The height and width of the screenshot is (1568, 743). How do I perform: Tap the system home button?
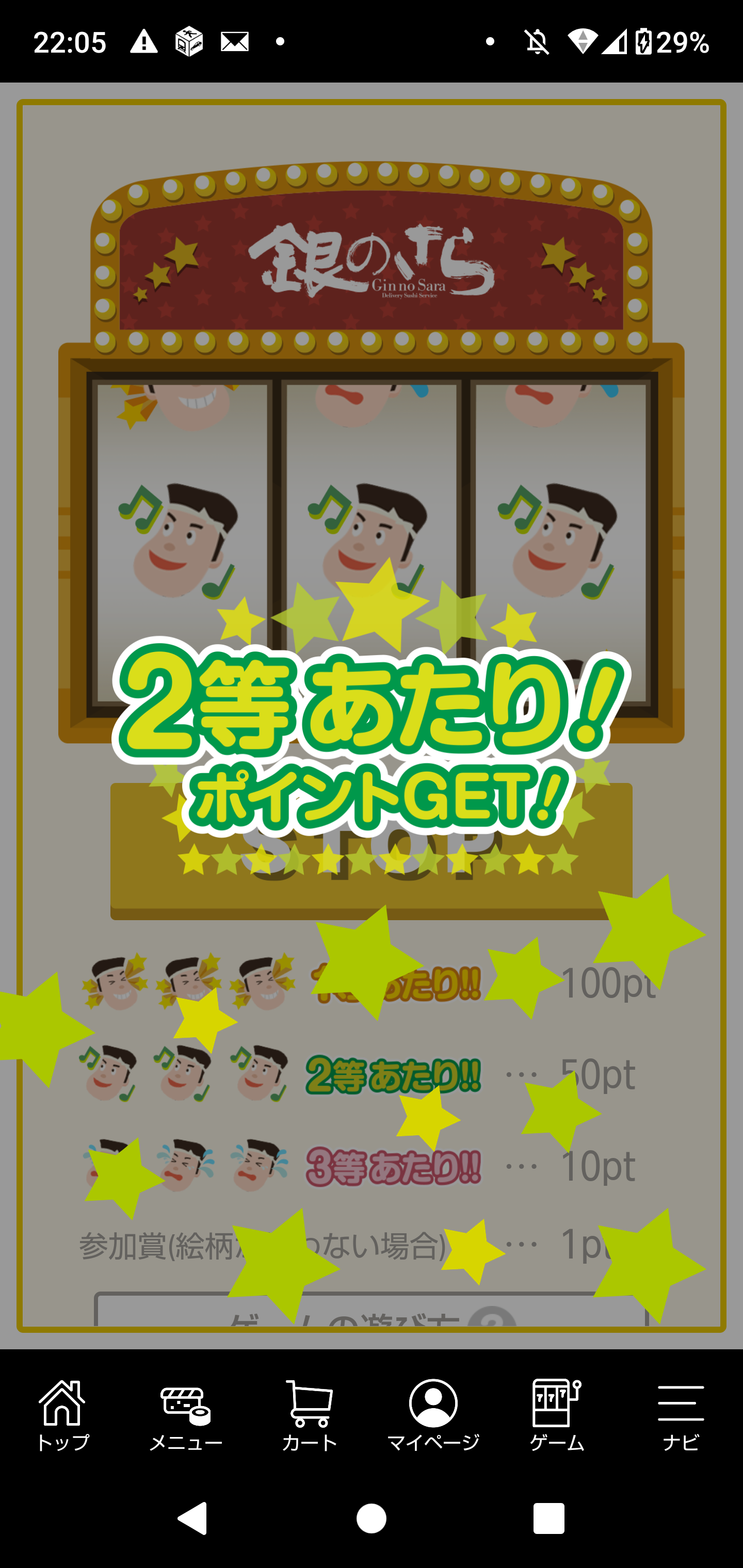(x=371, y=1518)
